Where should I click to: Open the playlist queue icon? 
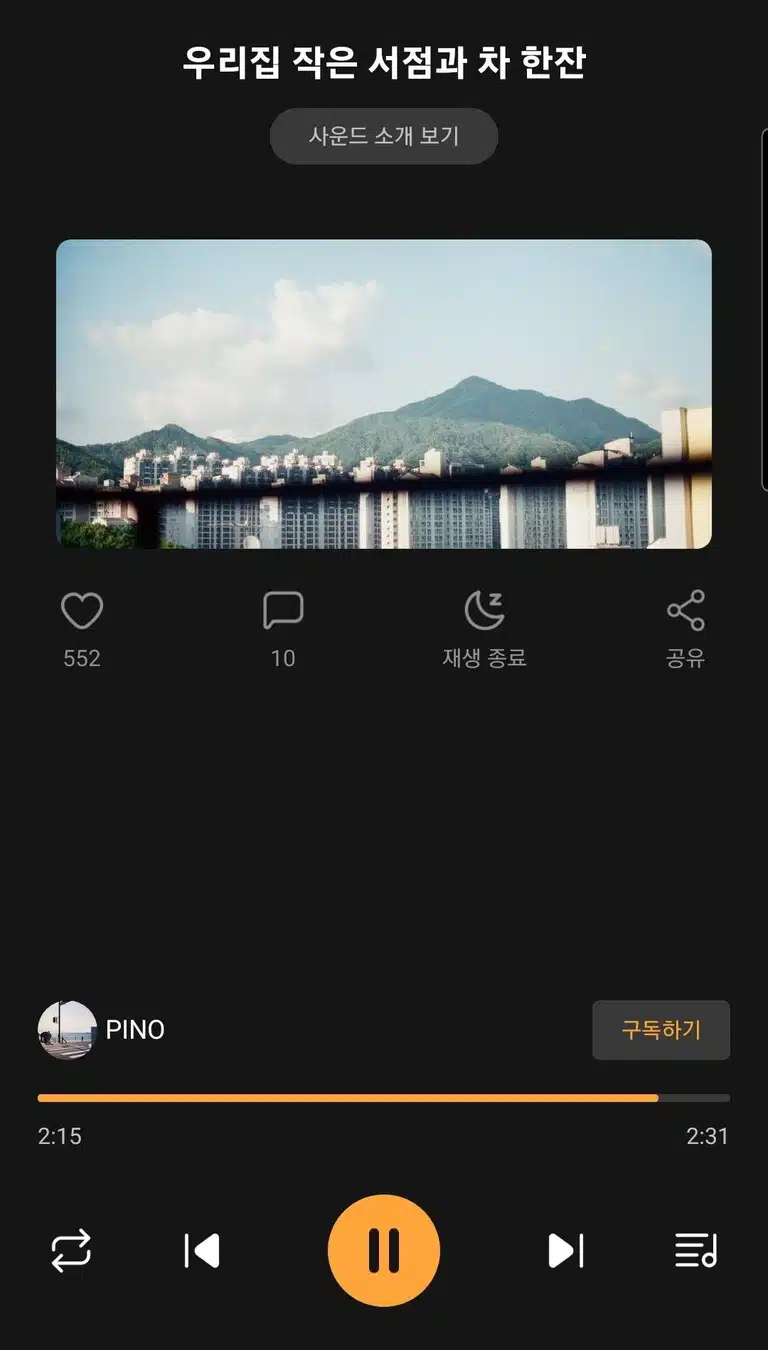click(x=696, y=1250)
